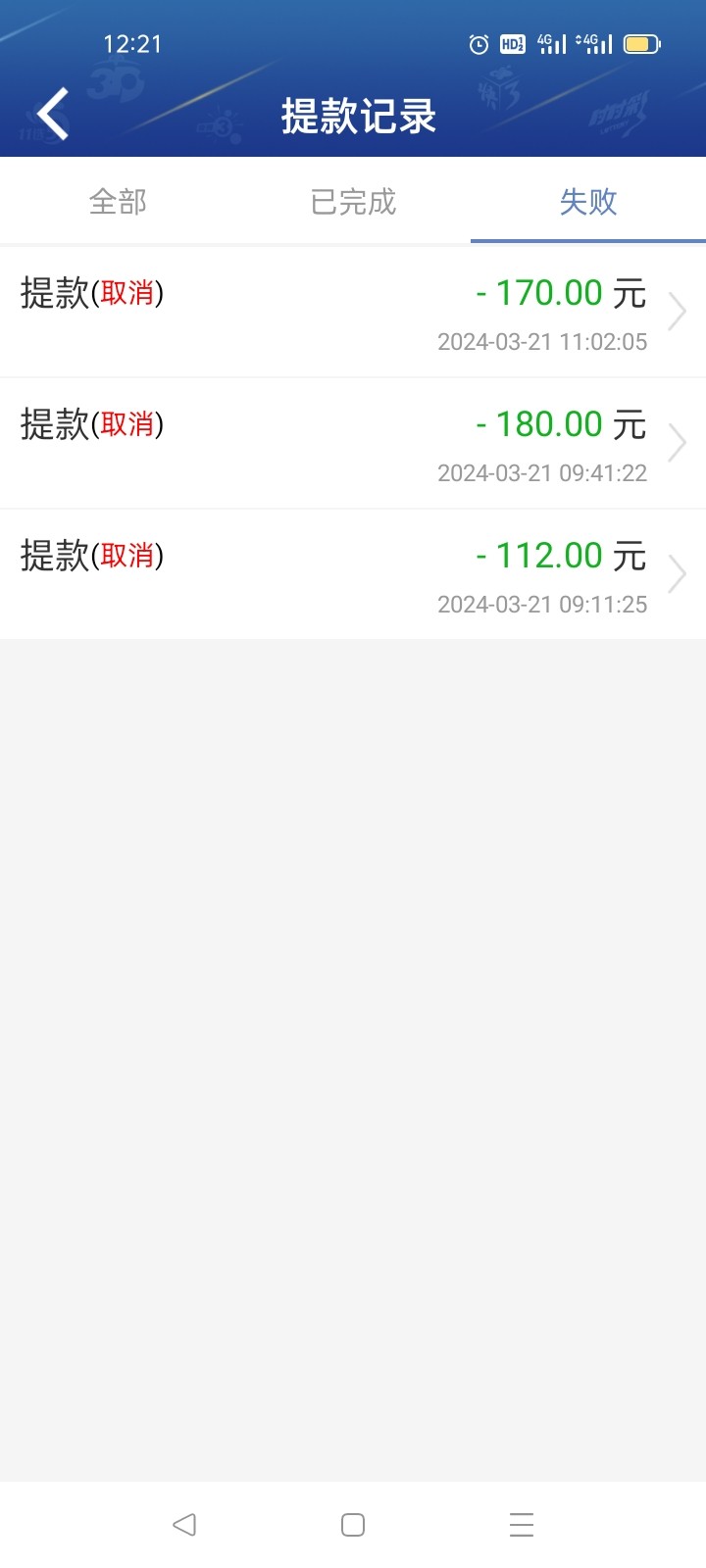Open the system recent apps view

(x=522, y=1524)
